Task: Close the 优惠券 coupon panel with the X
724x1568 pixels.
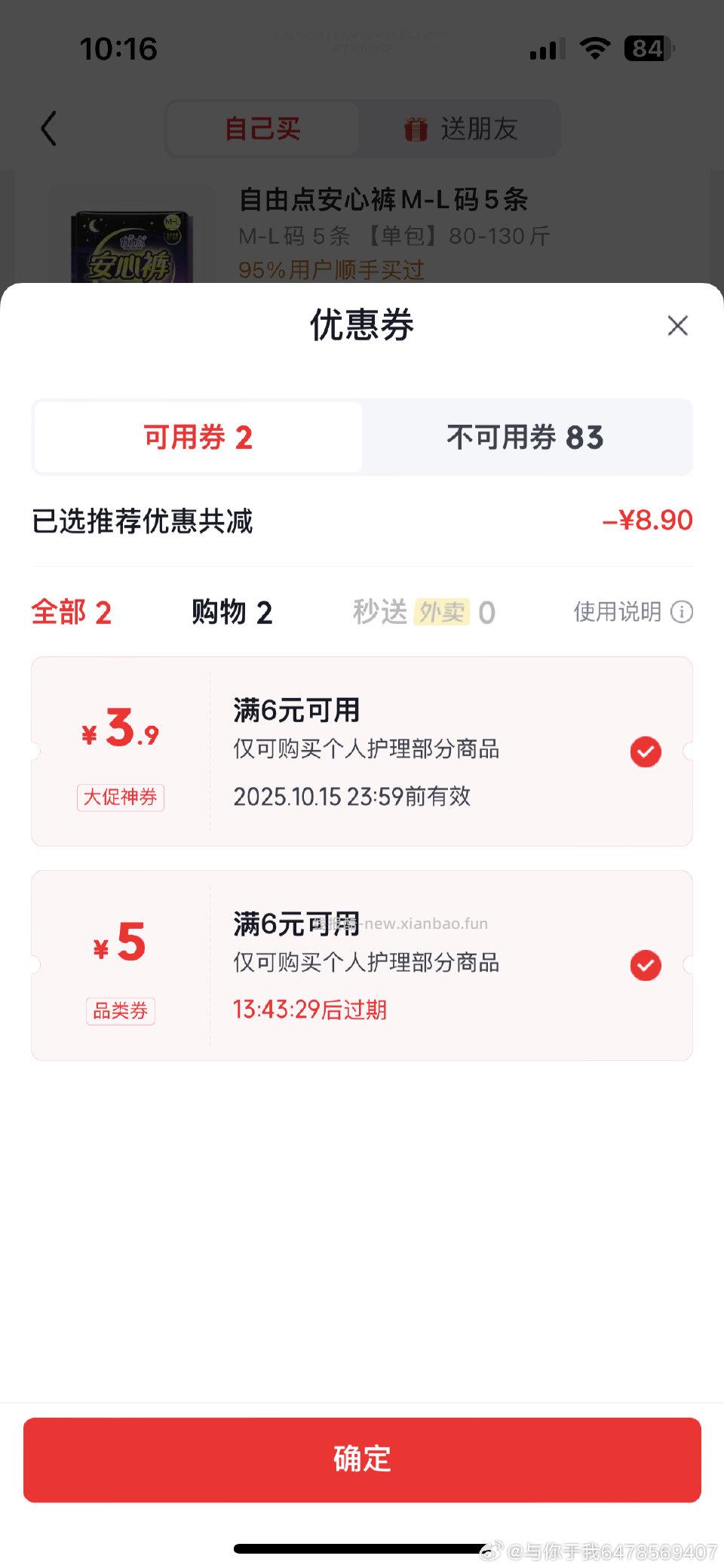Action: click(677, 325)
